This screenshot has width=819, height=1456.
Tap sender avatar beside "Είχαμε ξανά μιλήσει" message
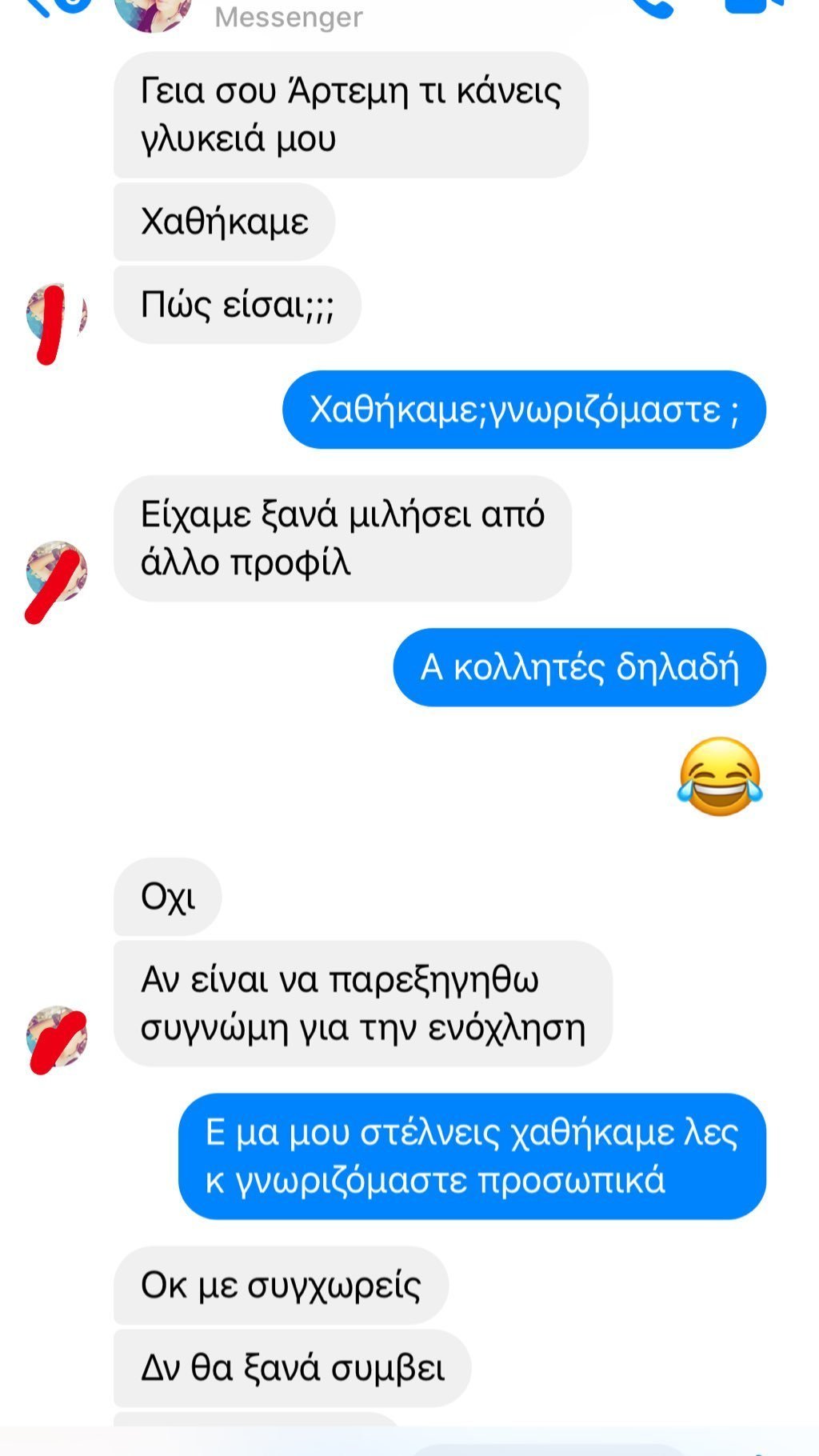tap(56, 572)
